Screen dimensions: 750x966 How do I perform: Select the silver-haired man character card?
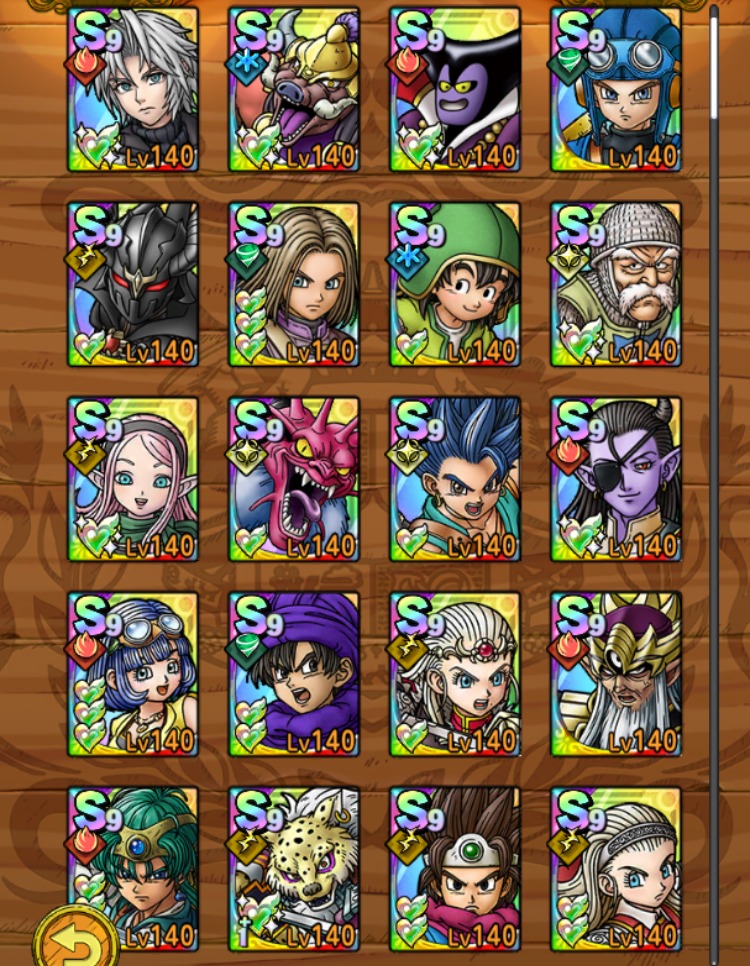[x=133, y=88]
